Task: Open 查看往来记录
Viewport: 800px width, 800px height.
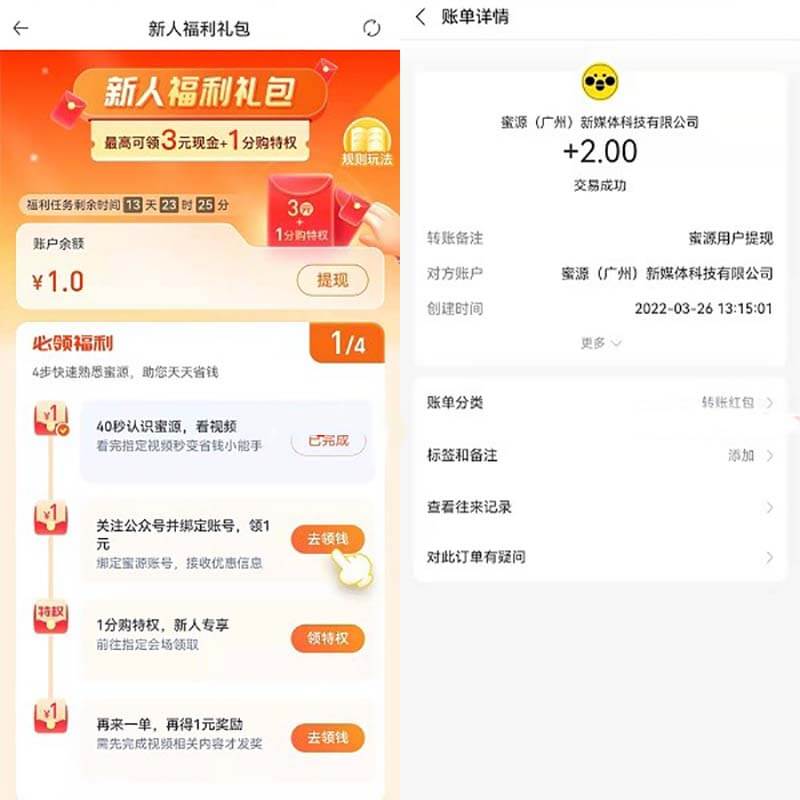Action: 600,507
